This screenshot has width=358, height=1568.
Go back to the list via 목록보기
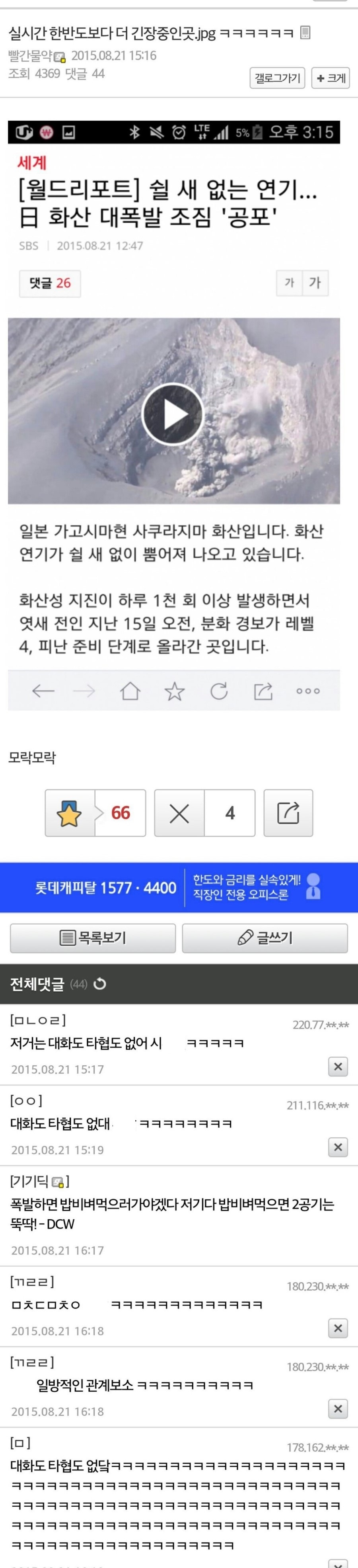[93, 938]
